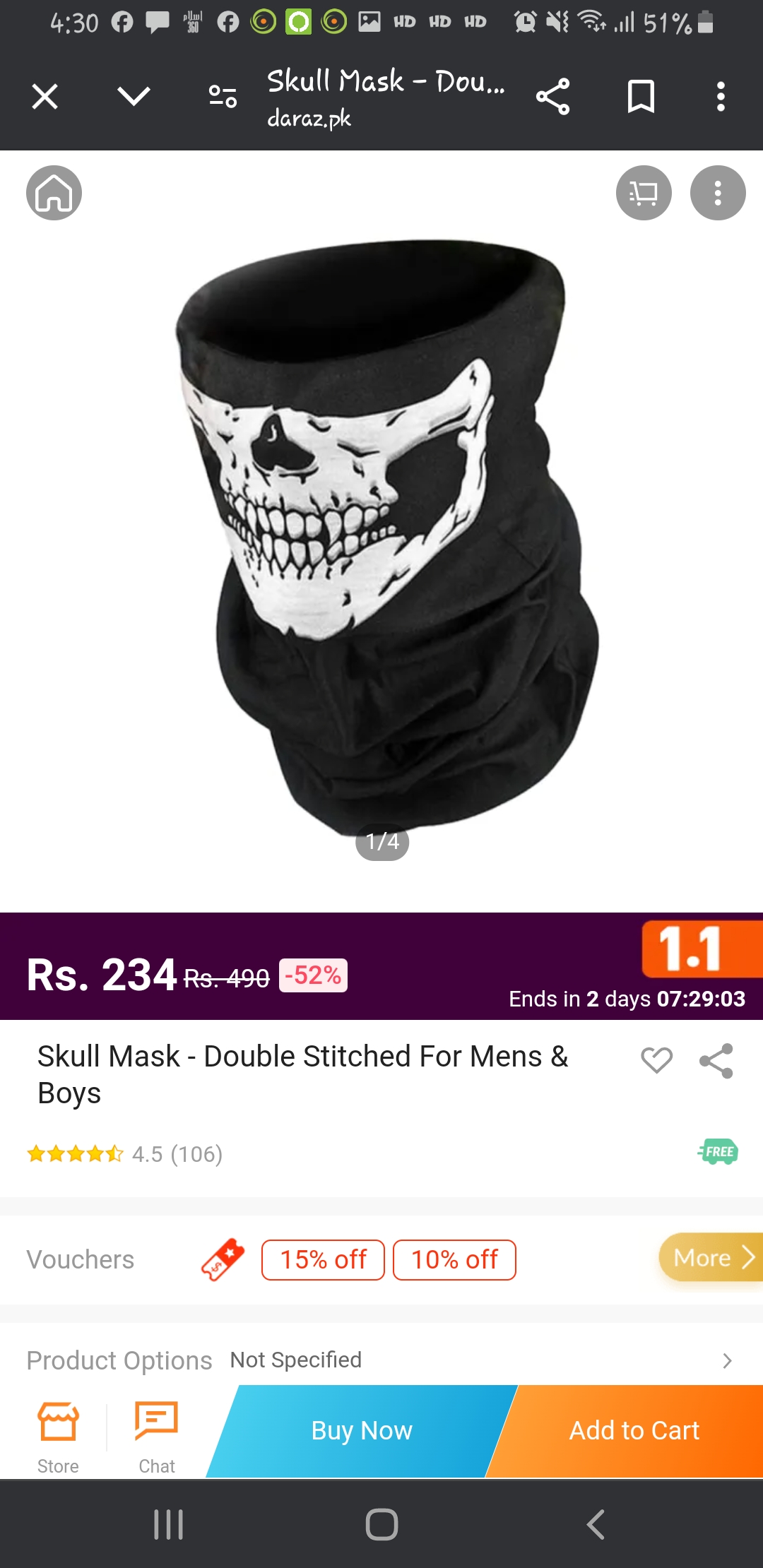
Task: Add to Cart
Action: click(634, 1431)
